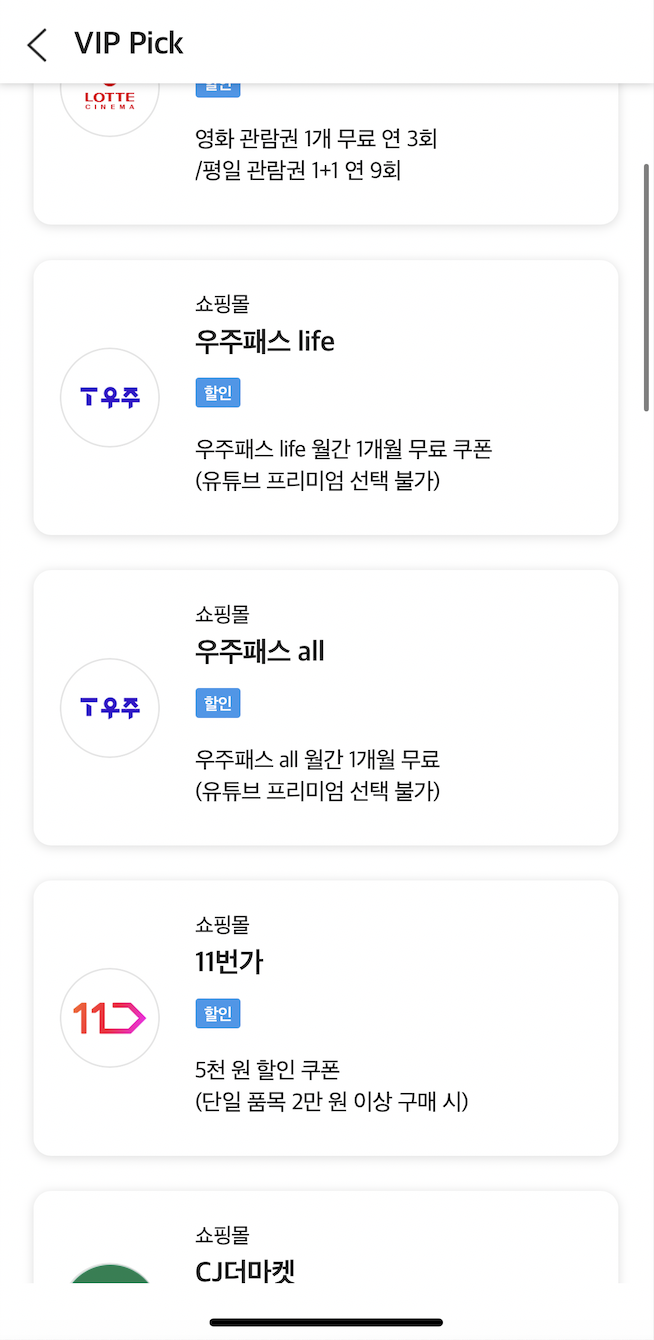Image resolution: width=654 pixels, height=1340 pixels.
Task: Open the 우주패스 life benefit card
Action: pos(326,398)
